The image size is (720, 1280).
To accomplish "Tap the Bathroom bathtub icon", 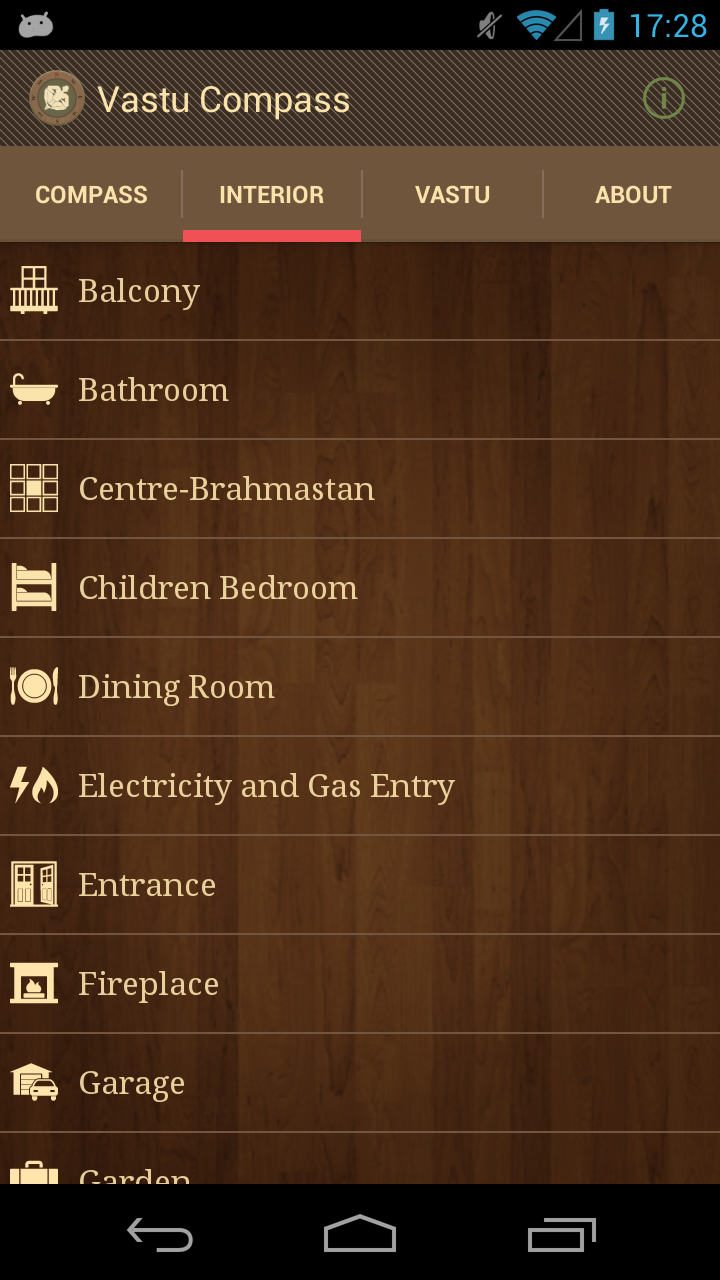I will [33, 388].
